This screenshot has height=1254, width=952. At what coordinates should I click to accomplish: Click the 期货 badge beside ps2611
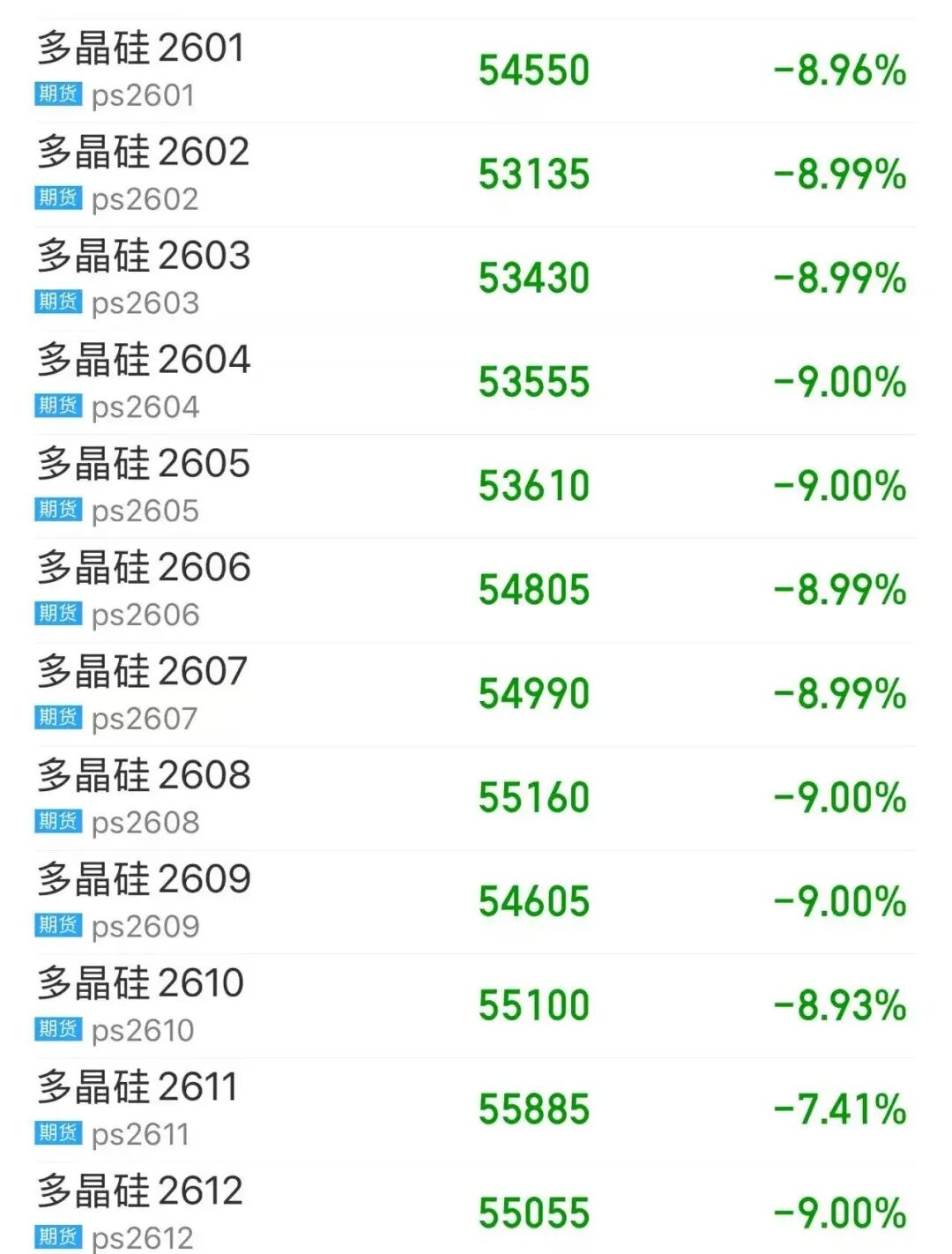coord(56,1135)
